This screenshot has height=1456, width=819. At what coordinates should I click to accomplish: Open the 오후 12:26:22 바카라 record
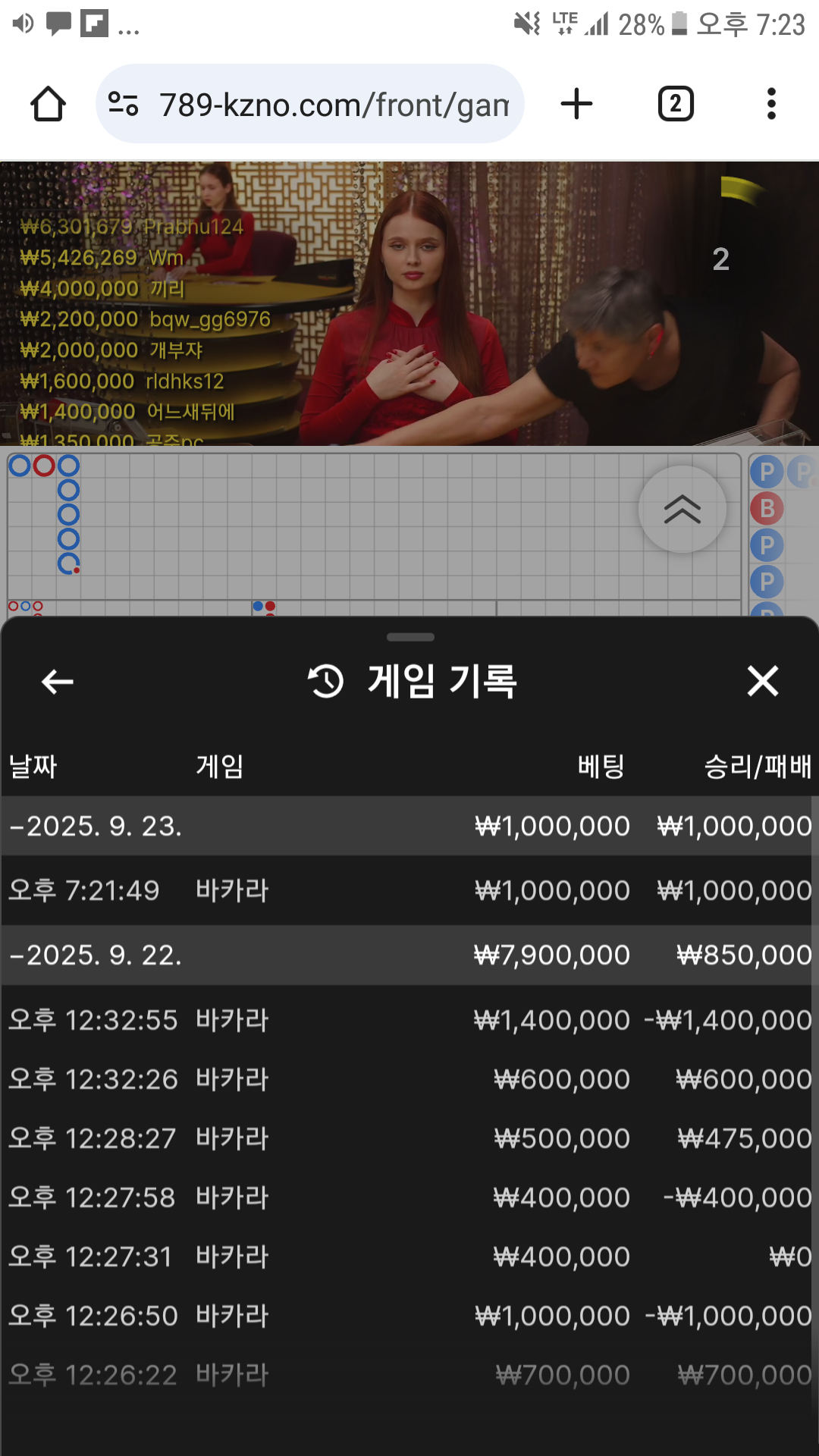(409, 1375)
